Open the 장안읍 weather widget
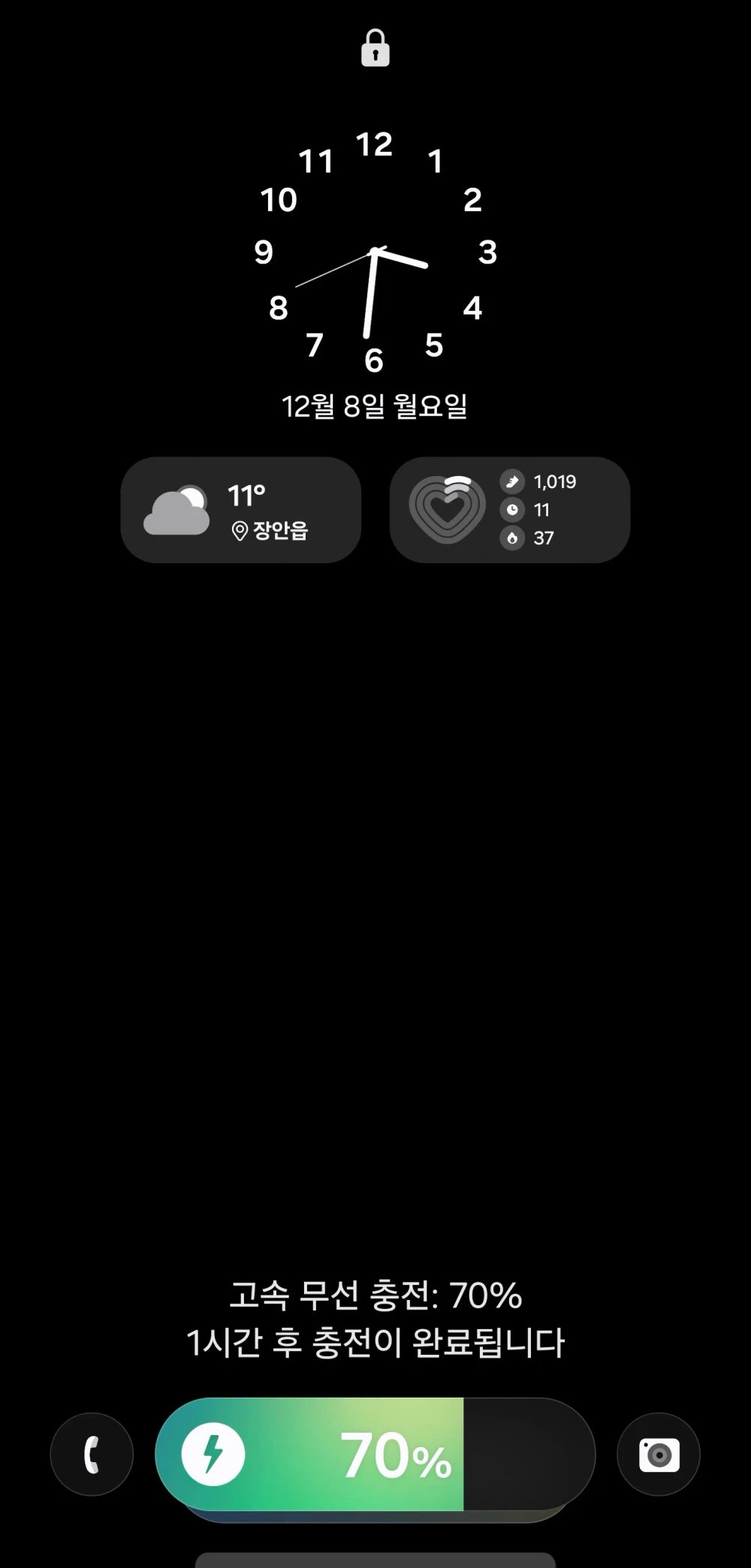Image resolution: width=751 pixels, height=1568 pixels. coord(241,510)
